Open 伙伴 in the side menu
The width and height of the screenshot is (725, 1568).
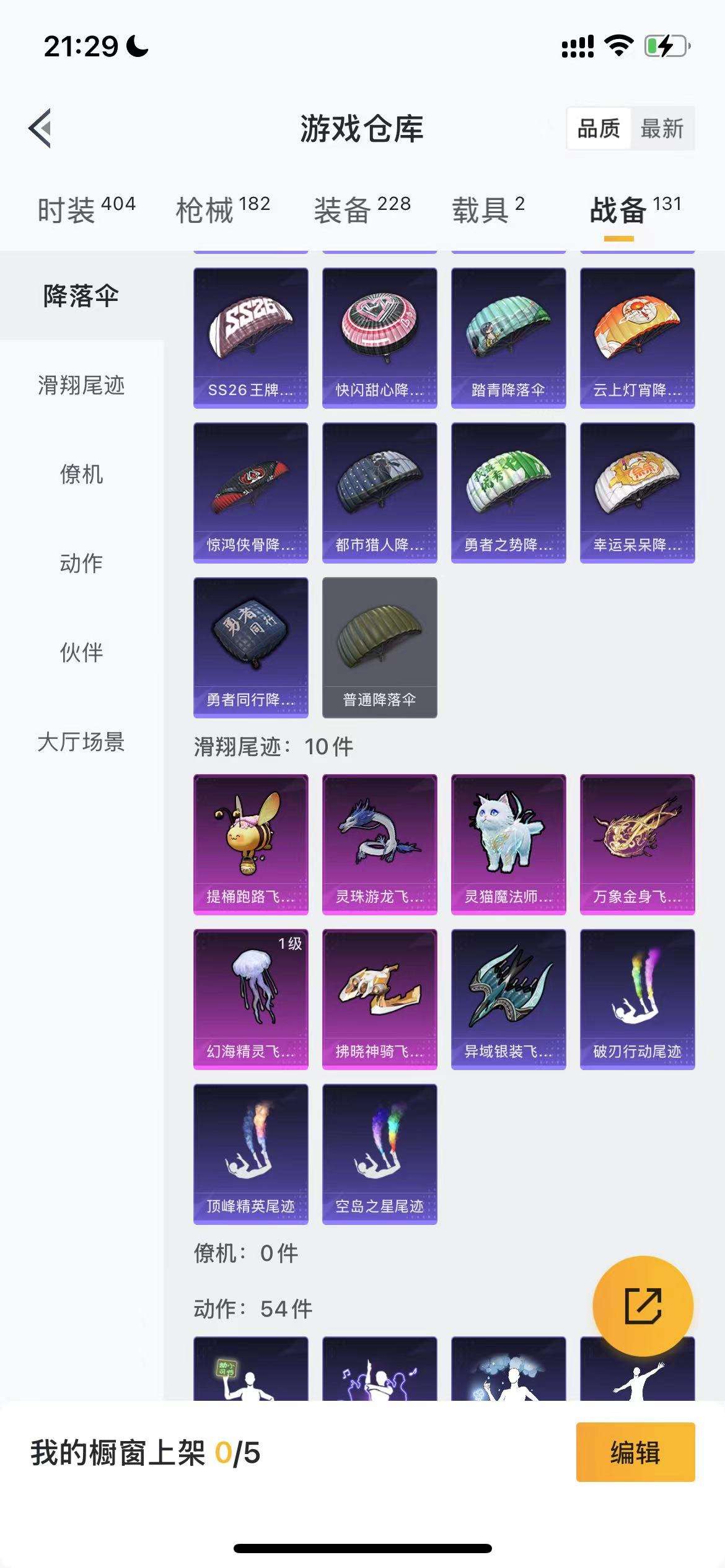[x=81, y=653]
